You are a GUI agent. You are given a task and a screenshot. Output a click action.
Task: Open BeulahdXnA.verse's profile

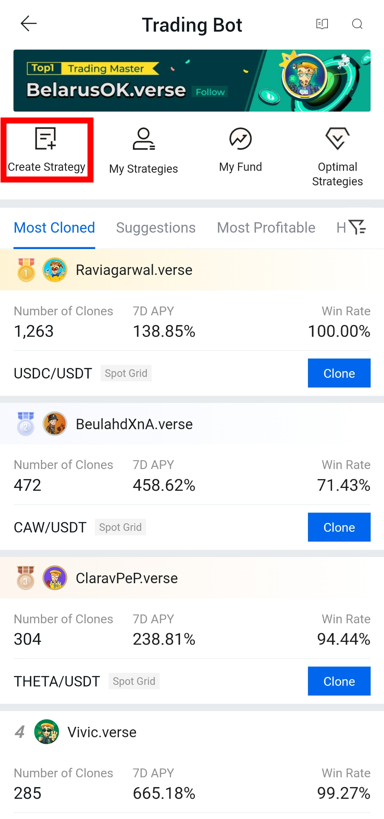(134, 424)
